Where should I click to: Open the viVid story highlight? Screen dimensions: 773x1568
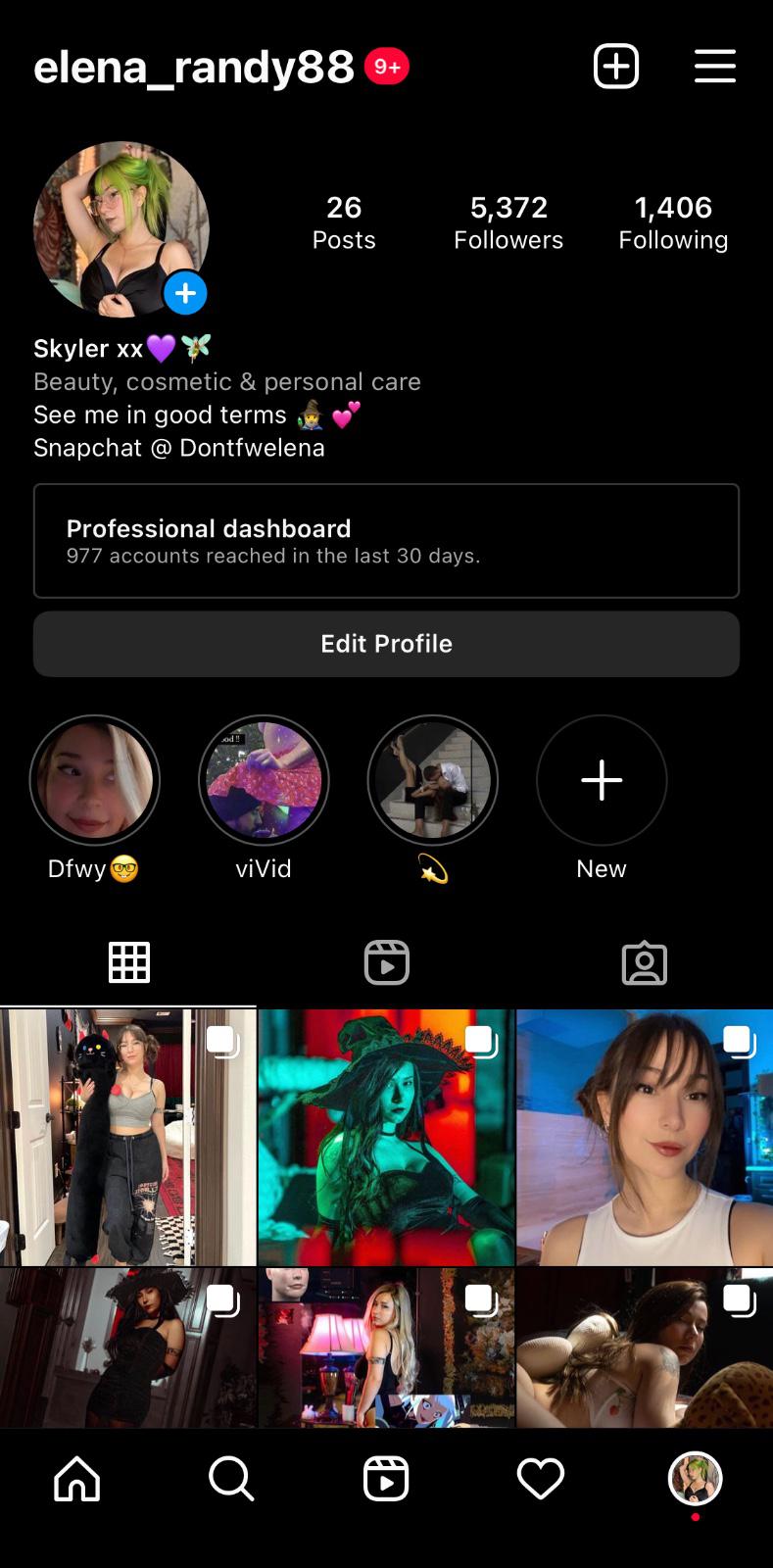(264, 780)
